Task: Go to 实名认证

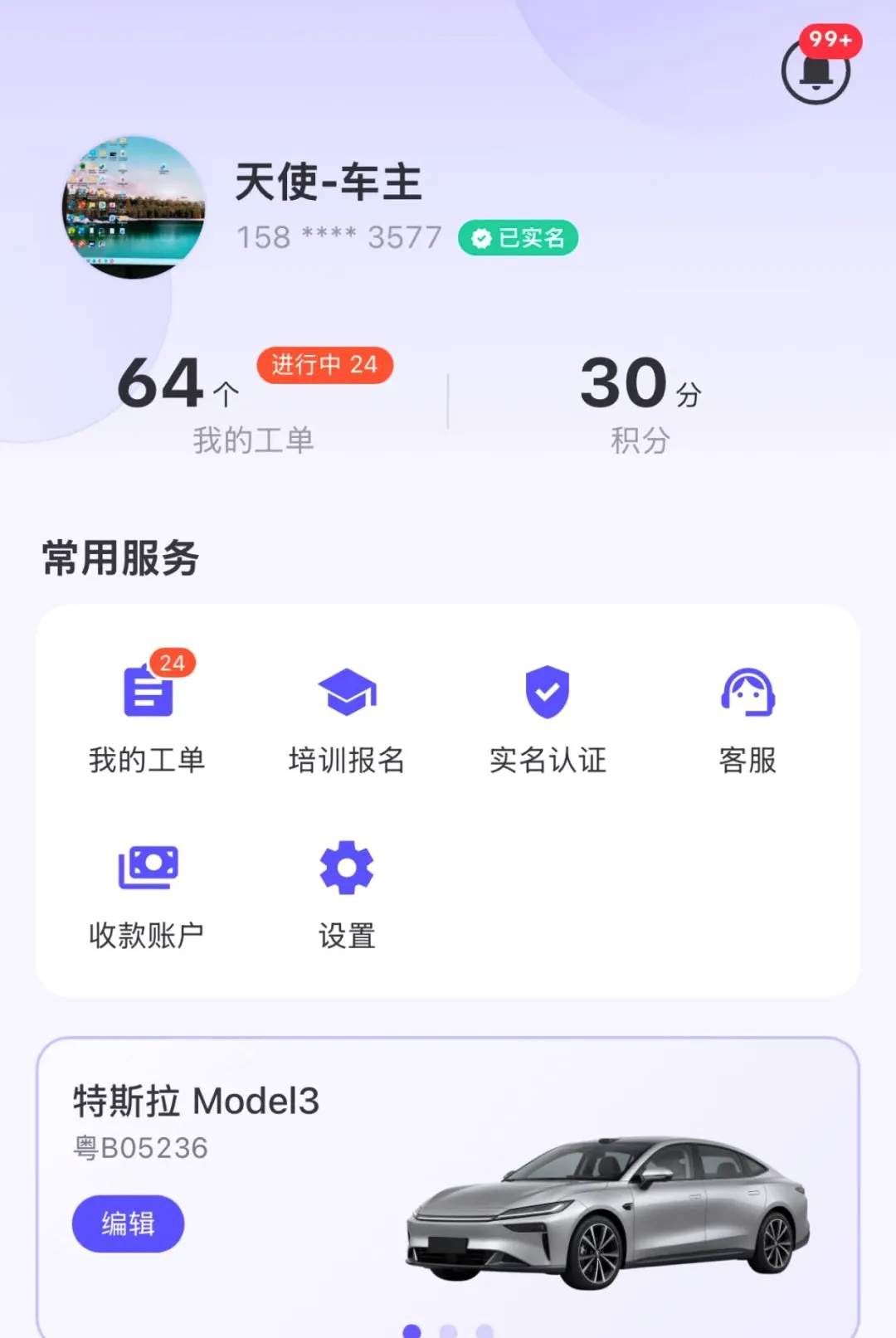Action: point(548,720)
